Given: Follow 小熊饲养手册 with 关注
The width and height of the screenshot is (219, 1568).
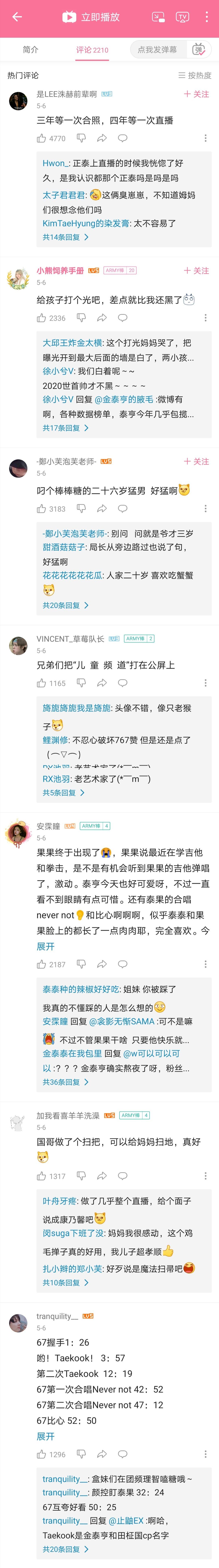Looking at the screenshot, I should pyautogui.click(x=196, y=271).
